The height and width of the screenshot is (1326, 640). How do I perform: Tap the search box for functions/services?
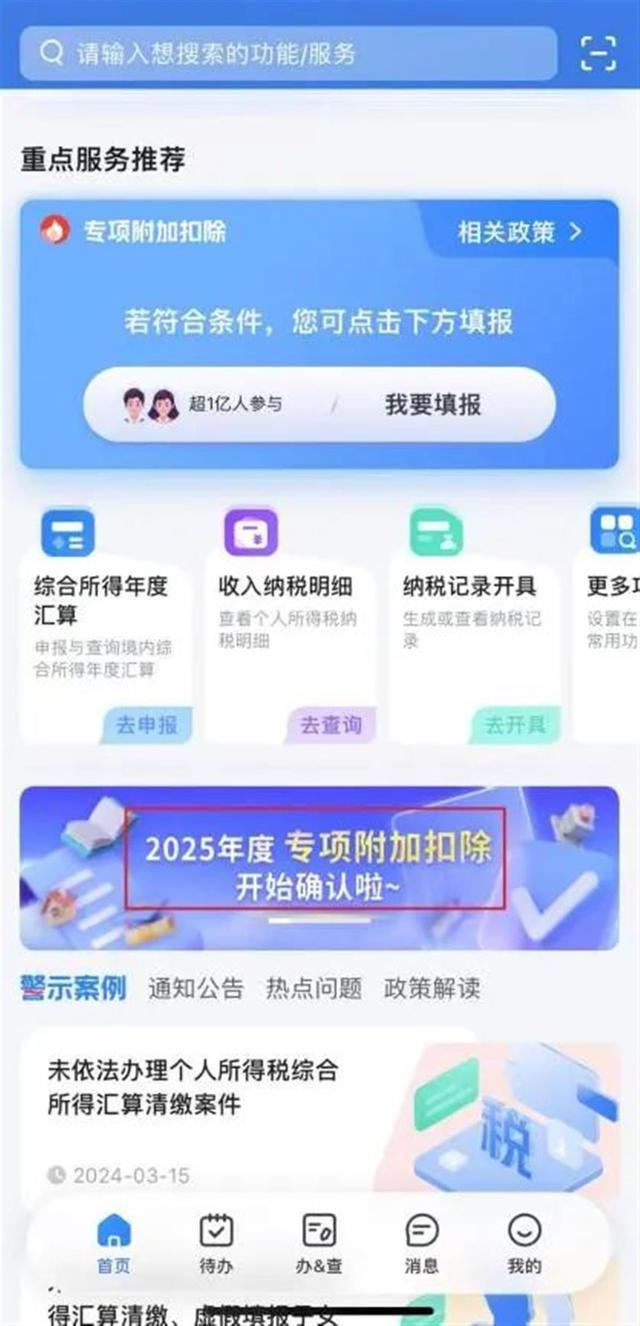click(x=288, y=53)
